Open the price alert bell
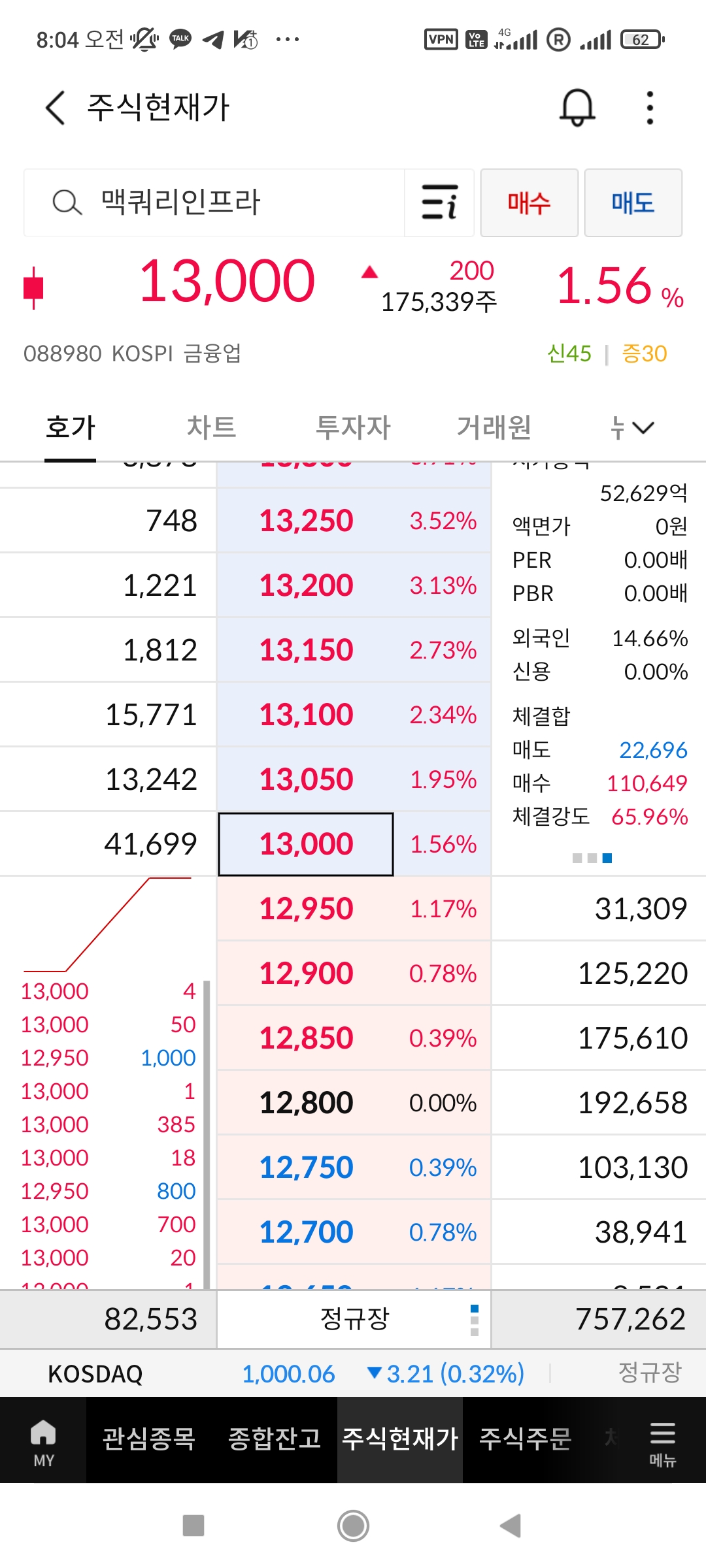 [x=577, y=108]
